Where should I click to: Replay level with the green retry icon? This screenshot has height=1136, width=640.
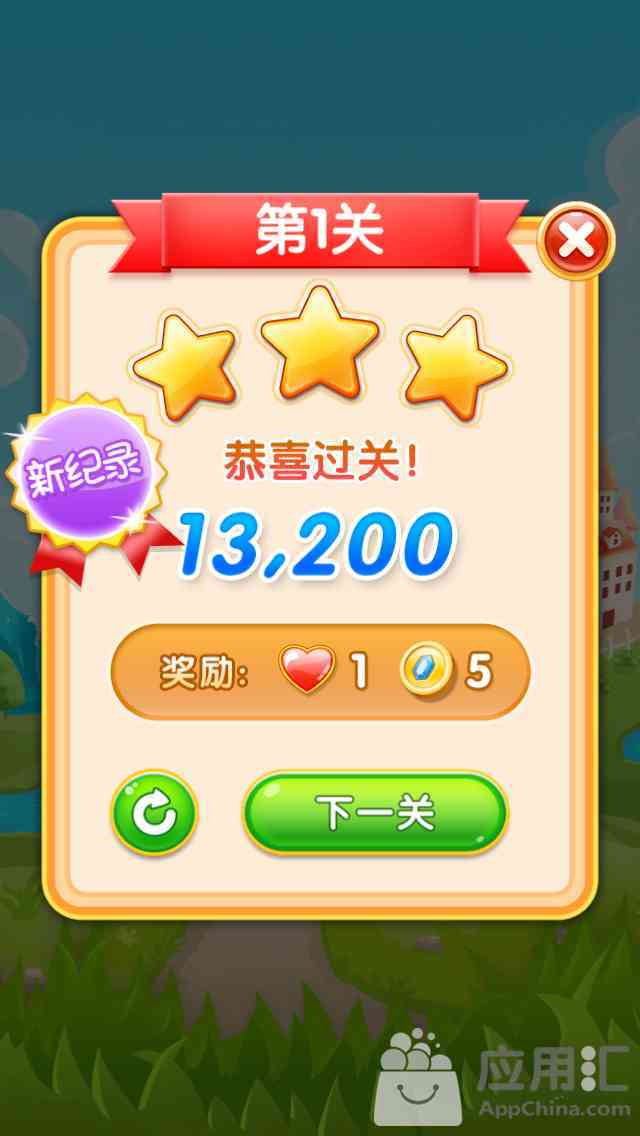(x=154, y=813)
